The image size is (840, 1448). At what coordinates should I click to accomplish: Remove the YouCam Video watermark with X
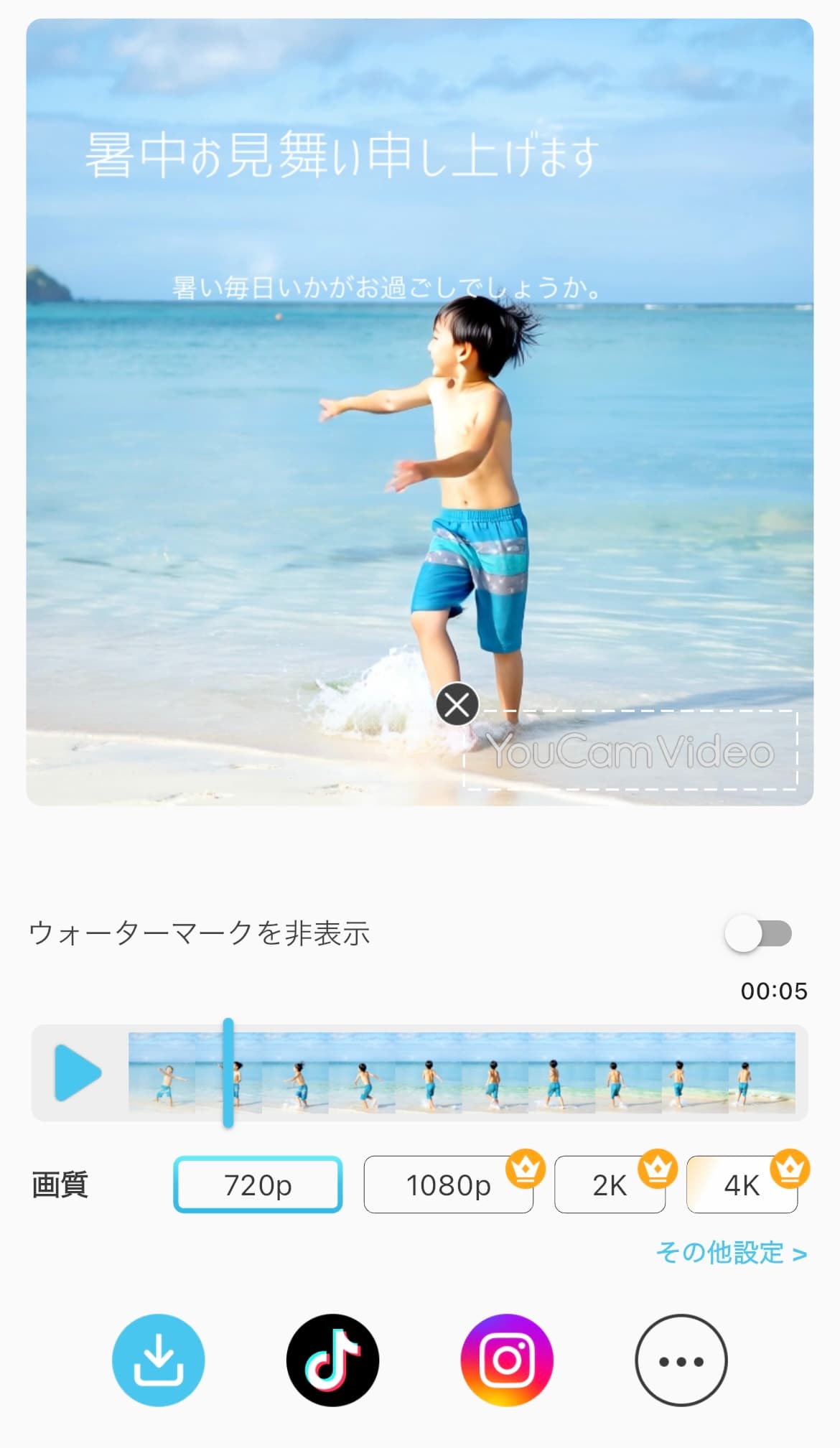pos(457,705)
